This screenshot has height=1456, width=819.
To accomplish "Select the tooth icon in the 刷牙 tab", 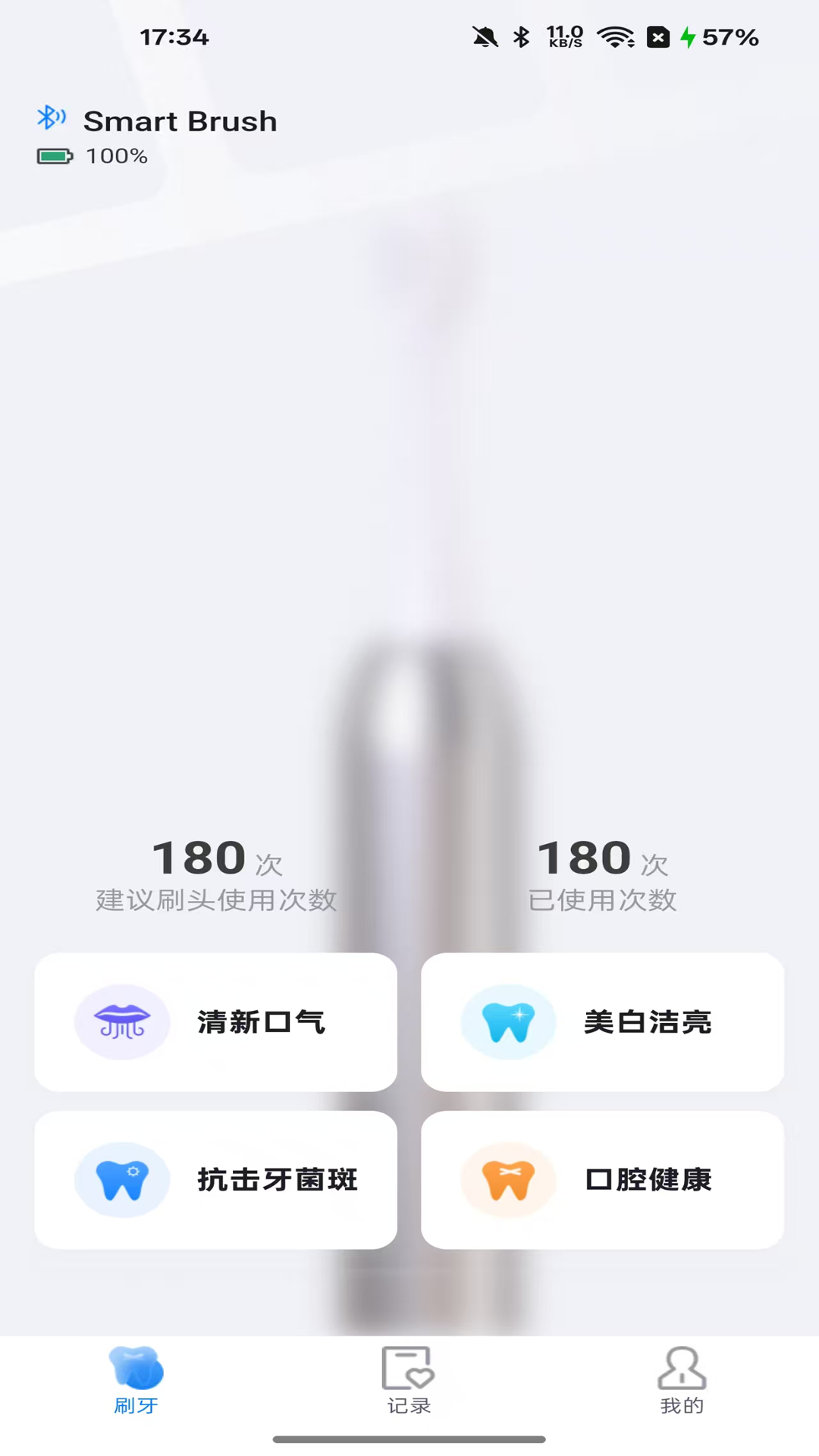I will point(136,1369).
